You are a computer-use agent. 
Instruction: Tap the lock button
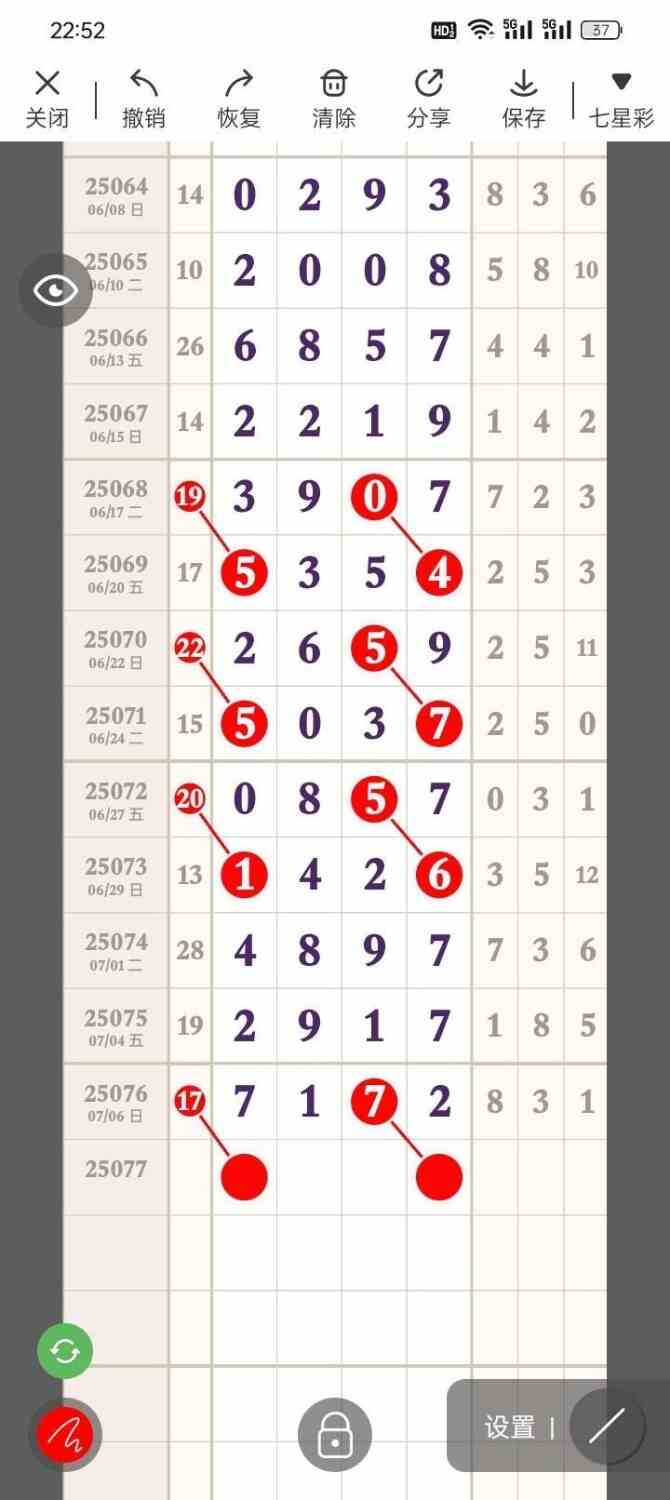335,1435
